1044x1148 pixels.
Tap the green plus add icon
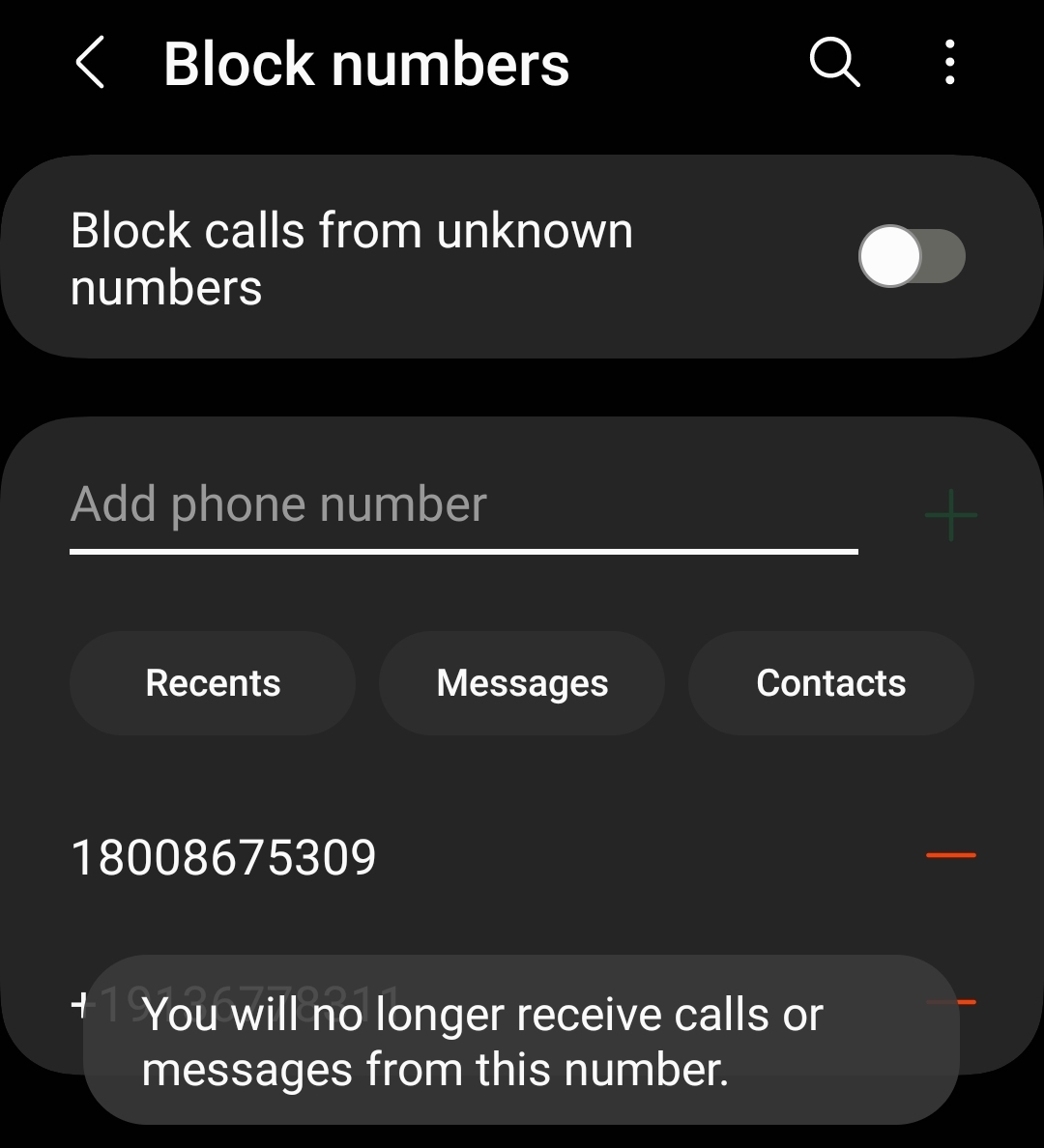[x=950, y=515]
